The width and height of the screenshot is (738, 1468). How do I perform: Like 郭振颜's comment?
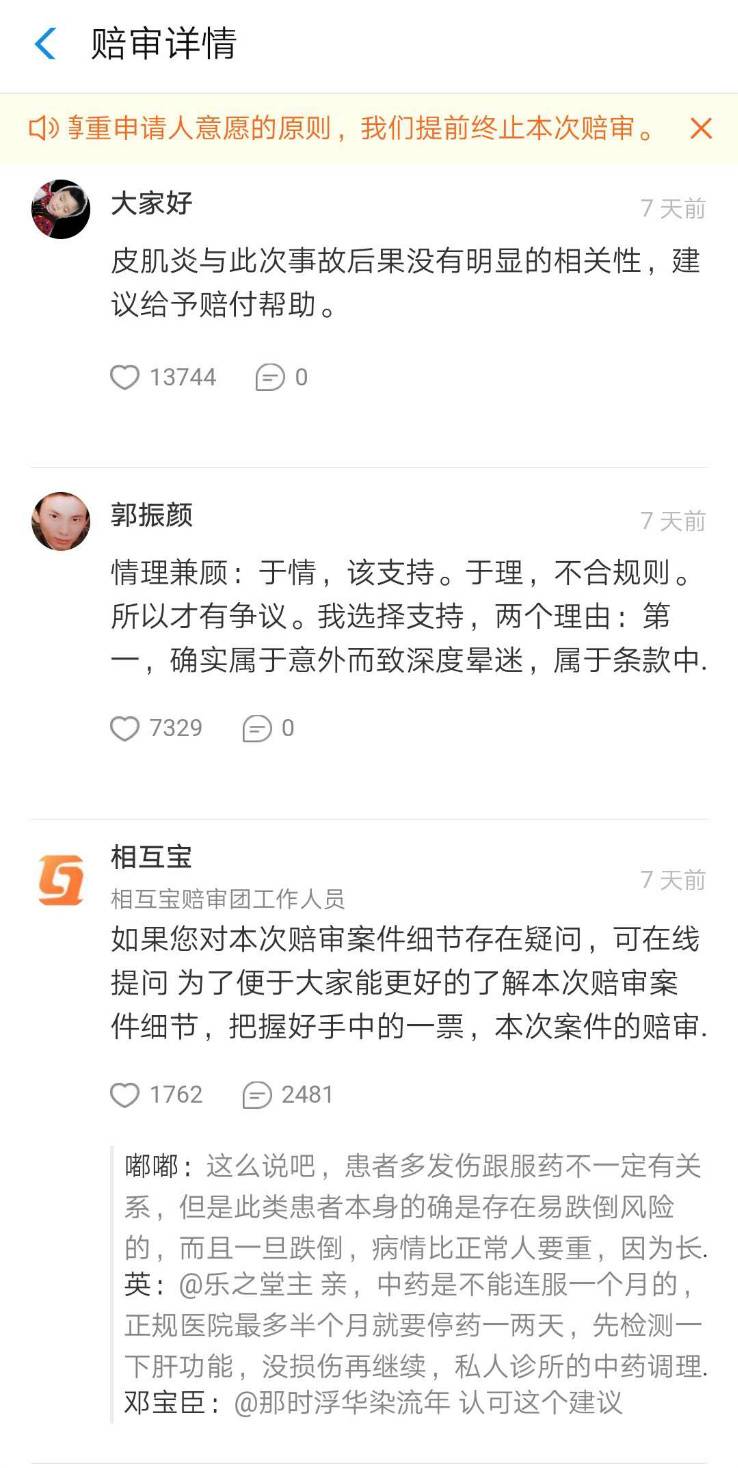click(x=125, y=728)
